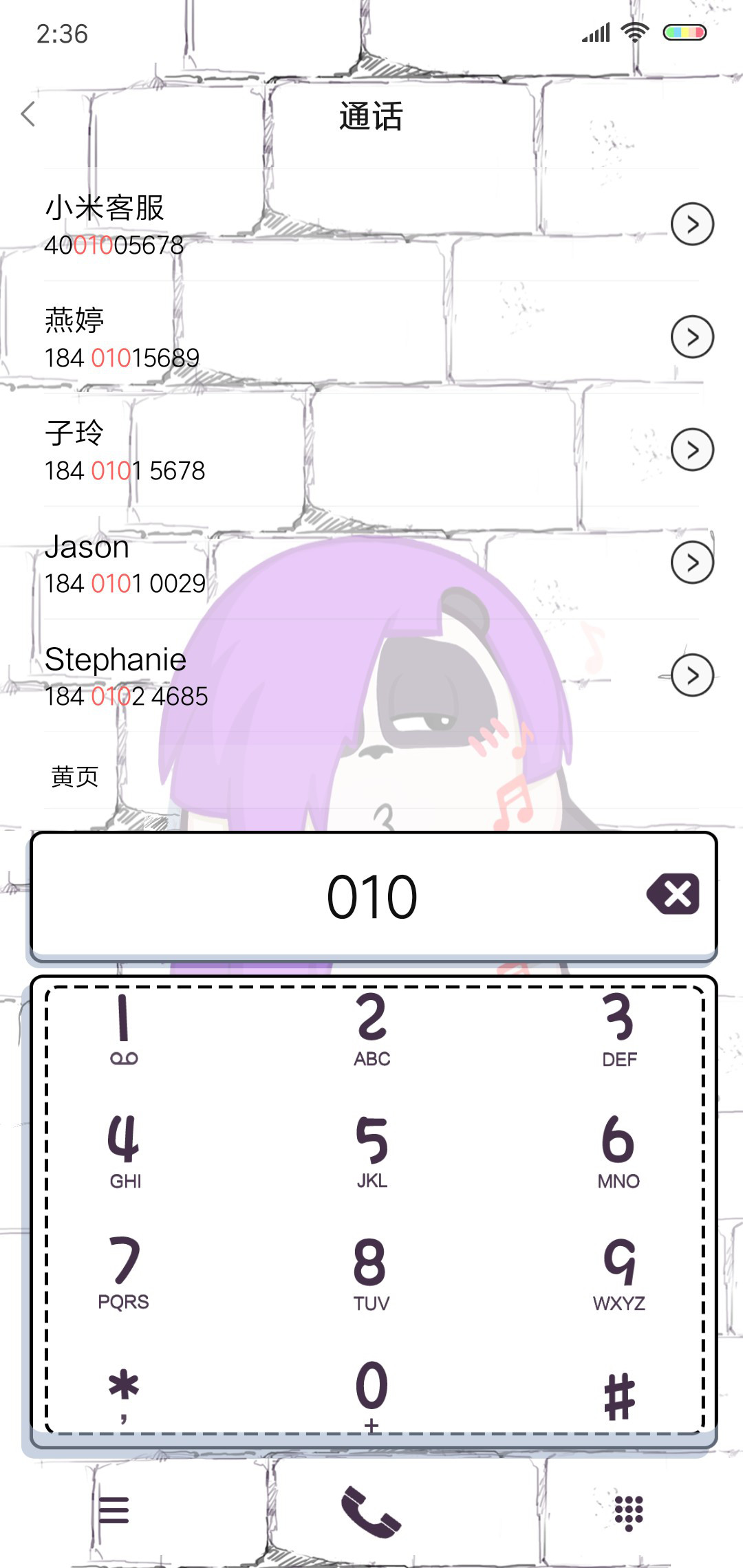Enter the star key
743x1568 pixels.
124,1393
